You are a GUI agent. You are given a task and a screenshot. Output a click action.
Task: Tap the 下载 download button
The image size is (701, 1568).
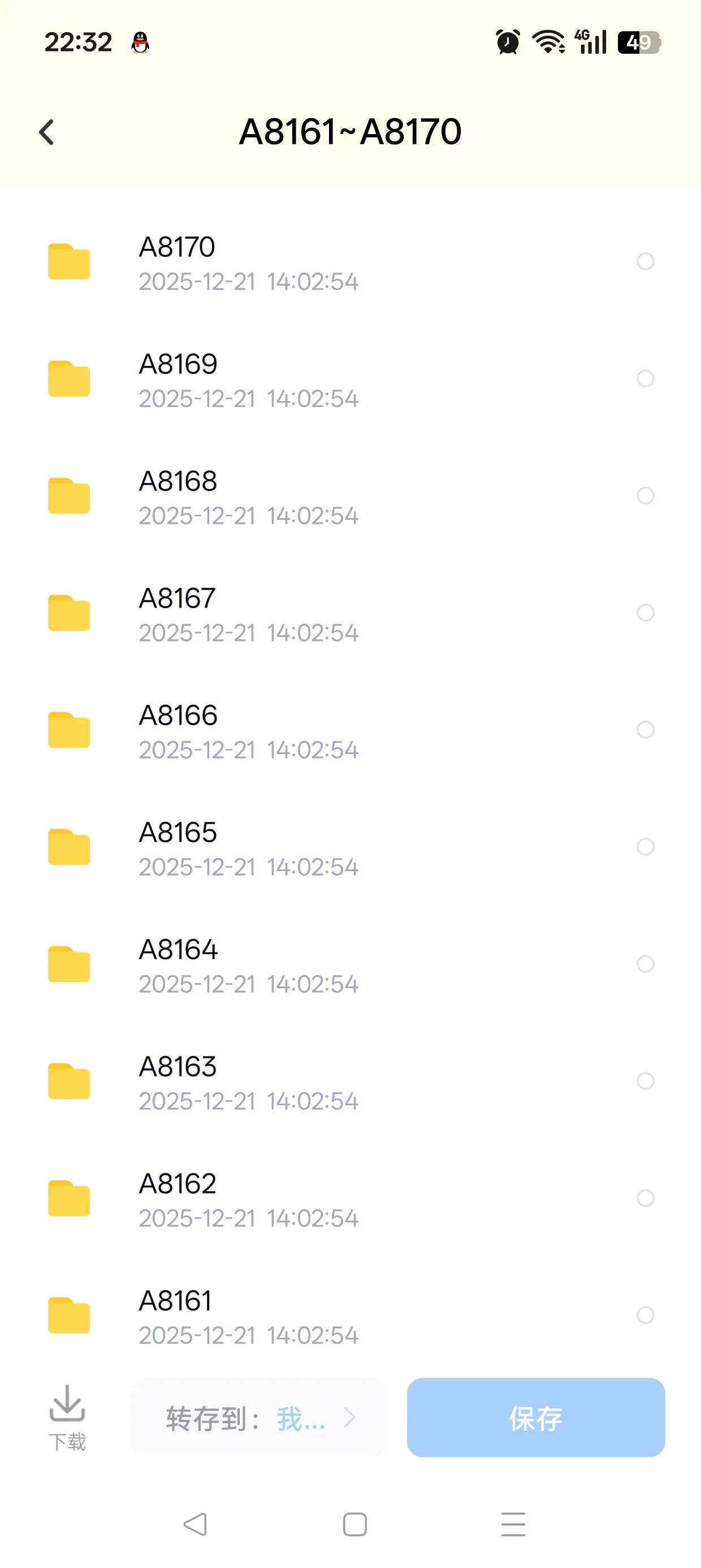[x=67, y=1417]
